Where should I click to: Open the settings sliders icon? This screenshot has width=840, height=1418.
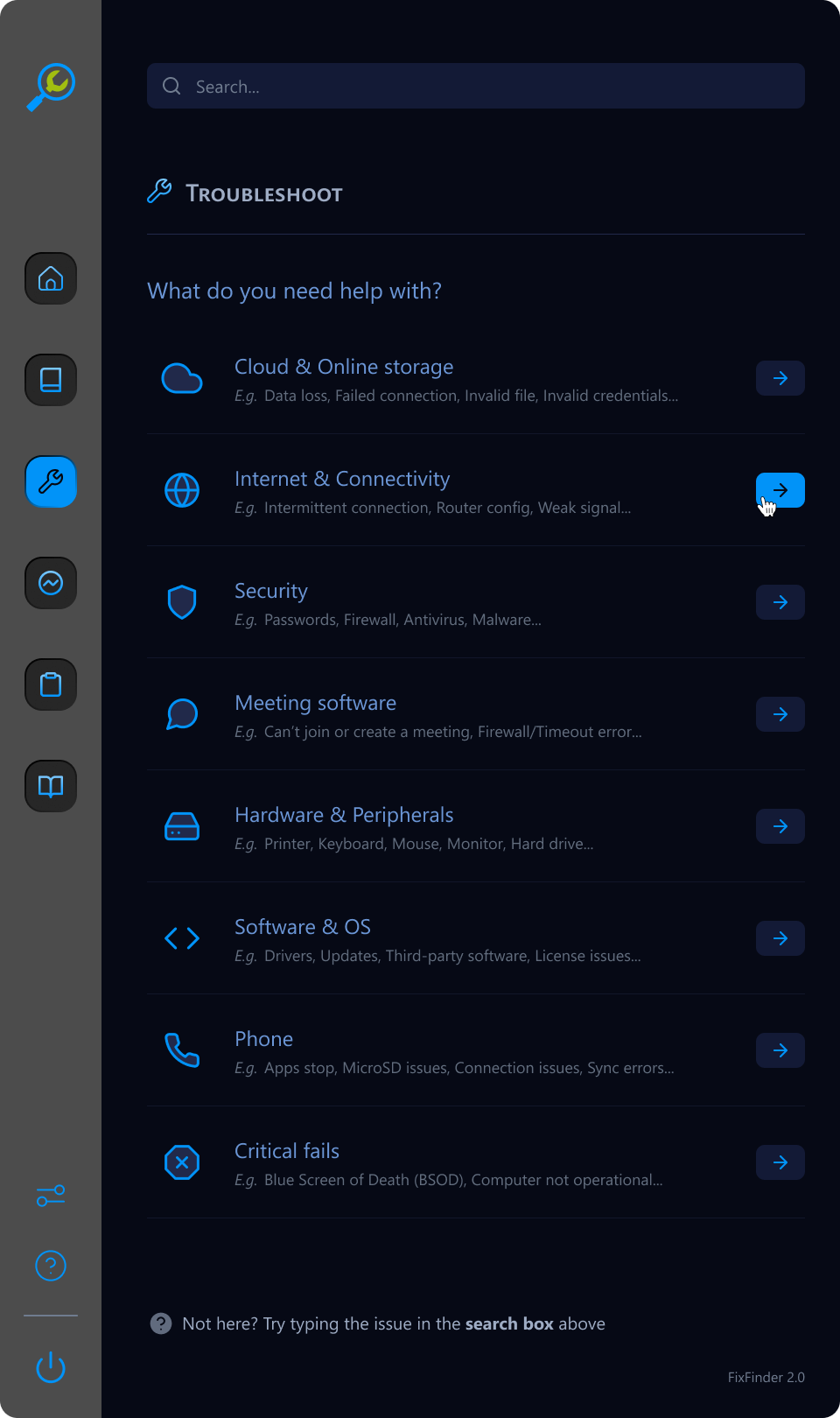pyautogui.click(x=51, y=1196)
